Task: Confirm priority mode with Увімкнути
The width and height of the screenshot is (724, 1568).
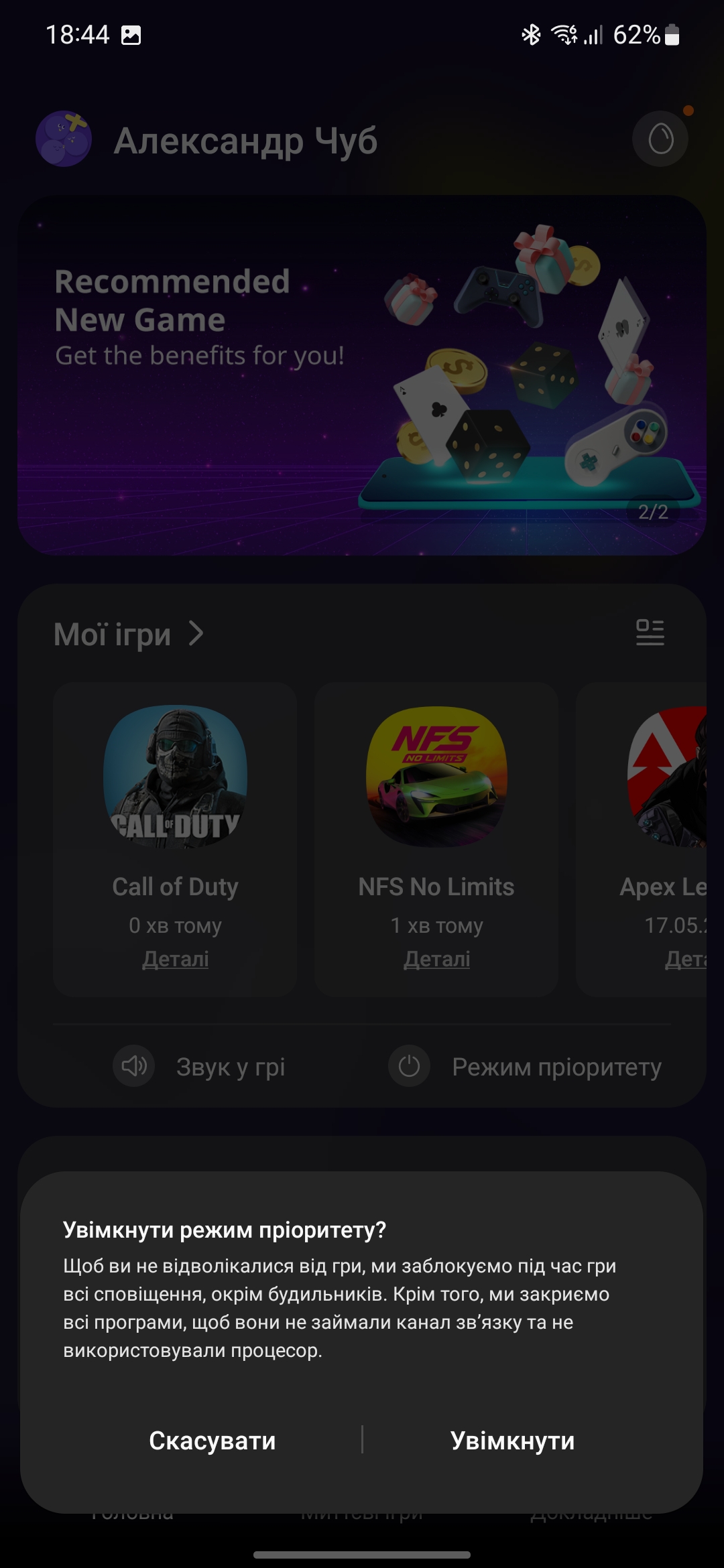Action: [x=512, y=1441]
